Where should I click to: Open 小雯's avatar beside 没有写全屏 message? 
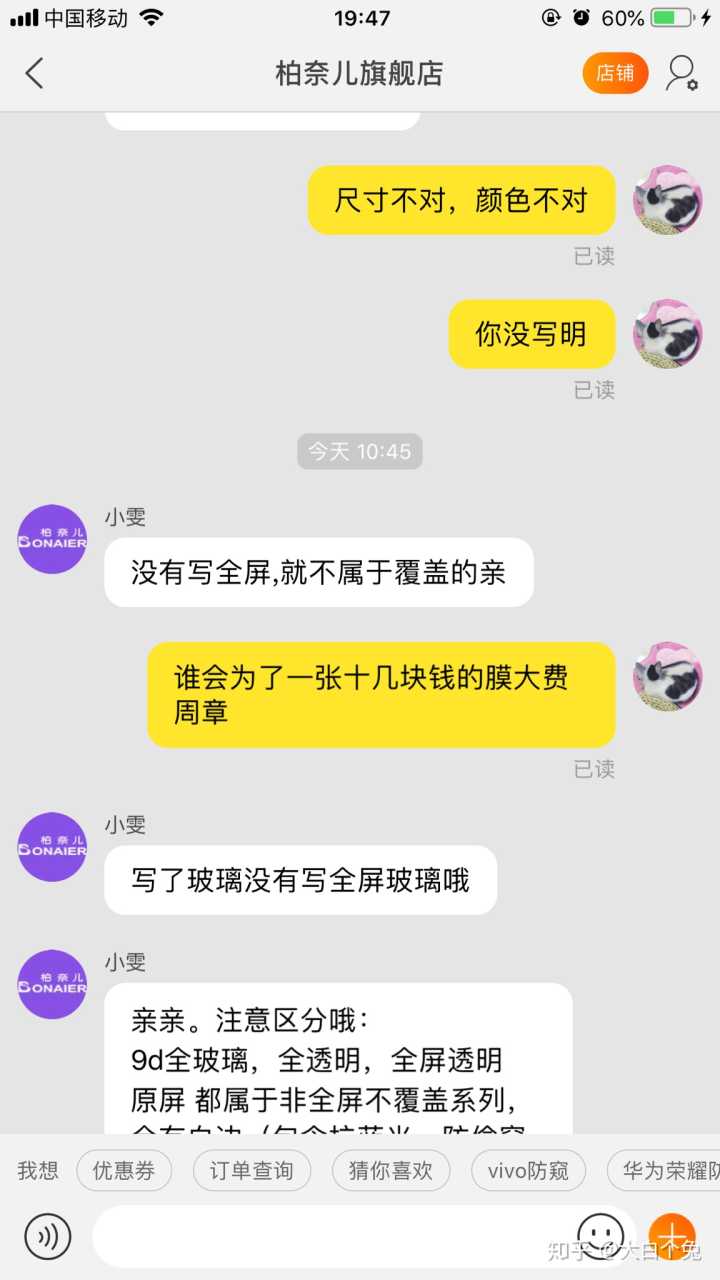(x=52, y=539)
